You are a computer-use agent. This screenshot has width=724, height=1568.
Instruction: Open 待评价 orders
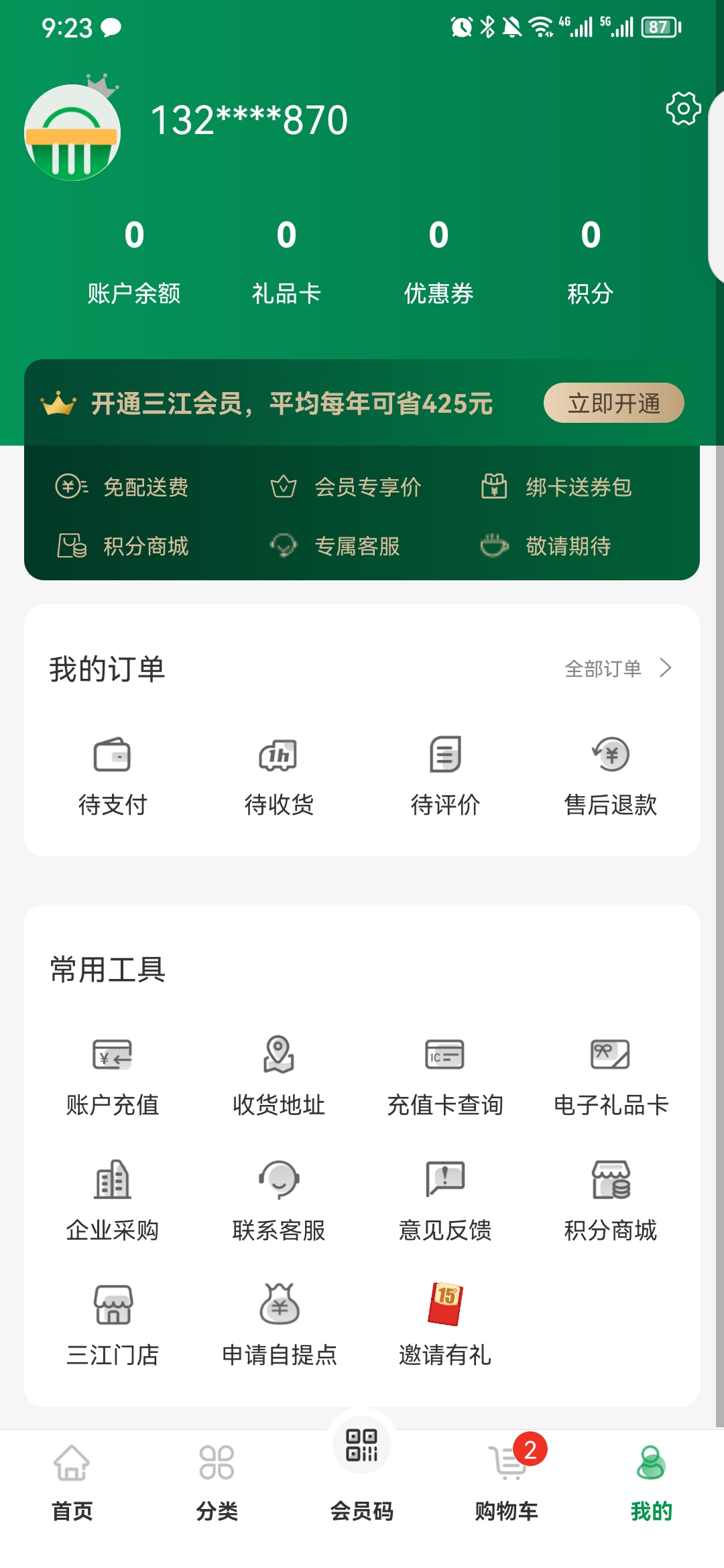tap(445, 777)
